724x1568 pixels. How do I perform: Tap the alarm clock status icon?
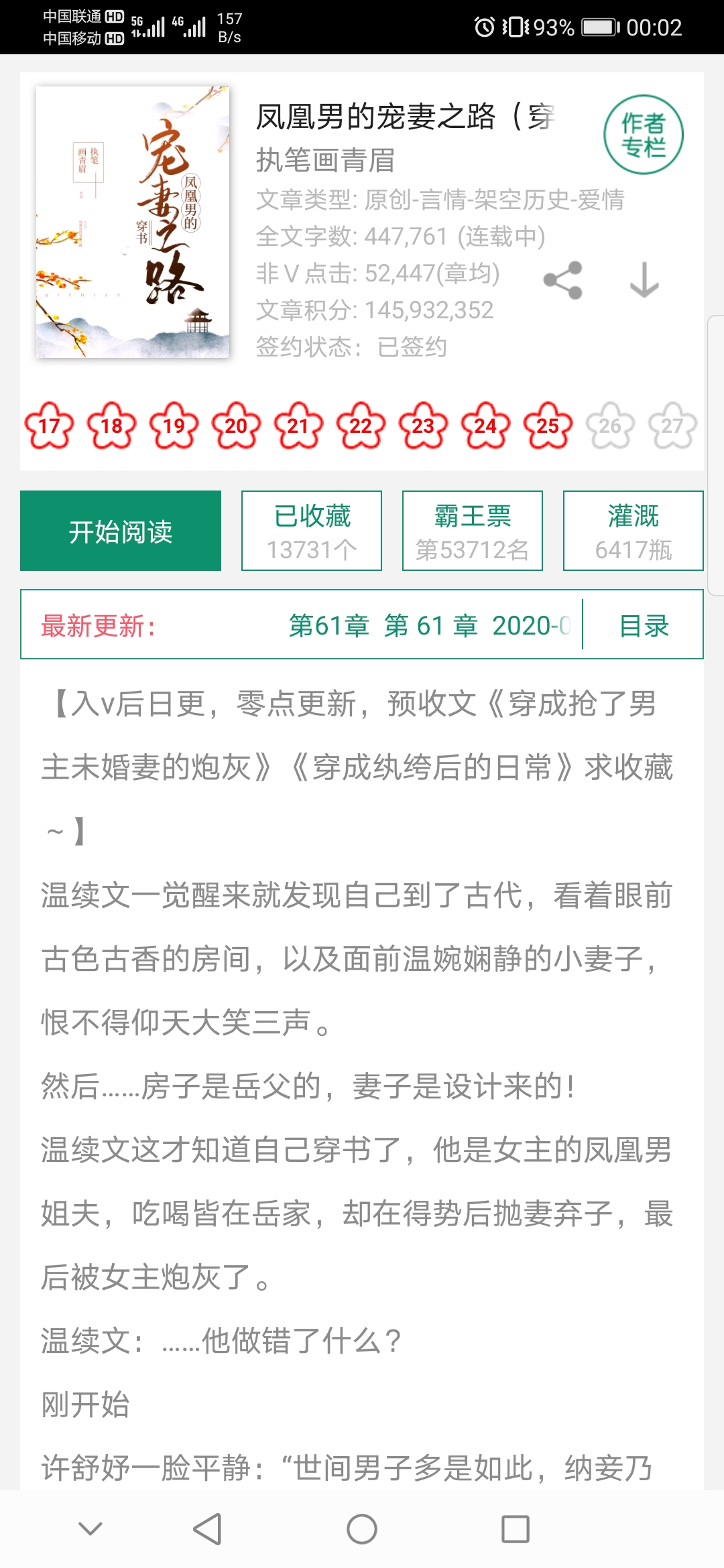[484, 25]
